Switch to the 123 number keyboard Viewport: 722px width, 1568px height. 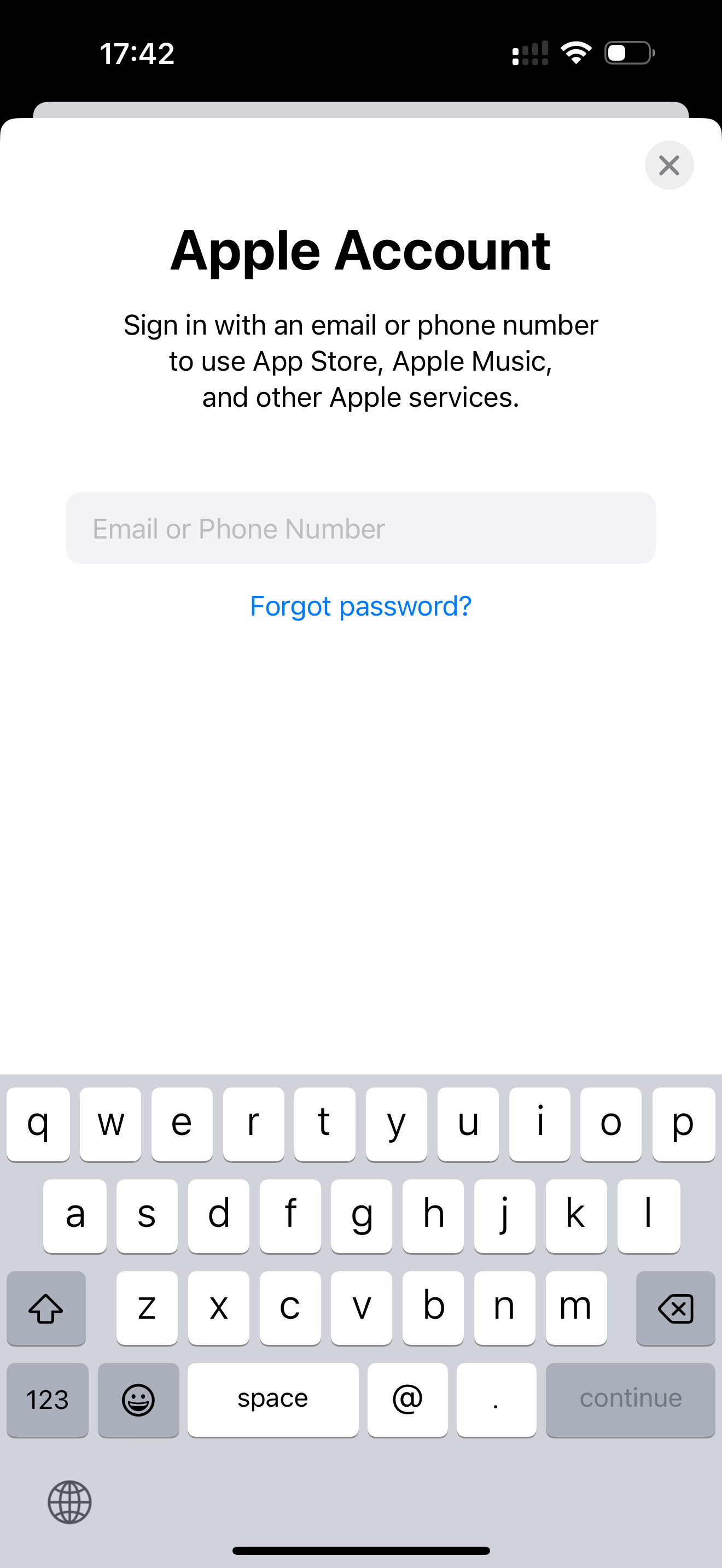(48, 1400)
